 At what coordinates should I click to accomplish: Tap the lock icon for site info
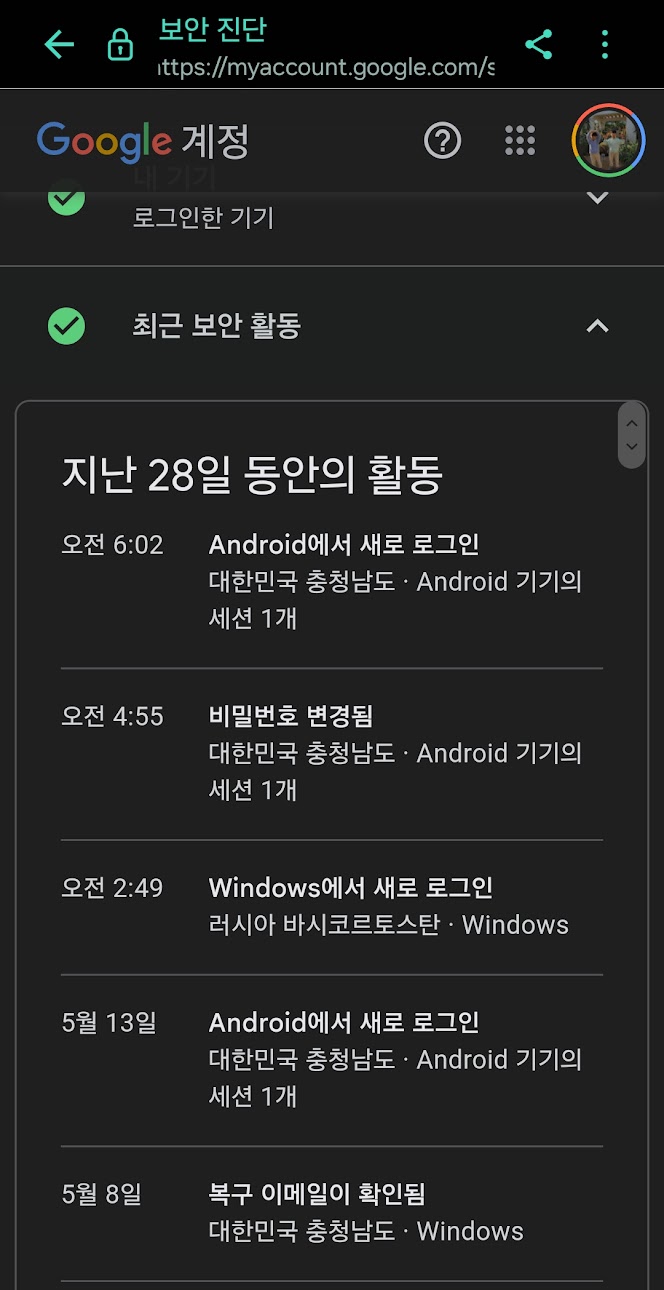(120, 45)
